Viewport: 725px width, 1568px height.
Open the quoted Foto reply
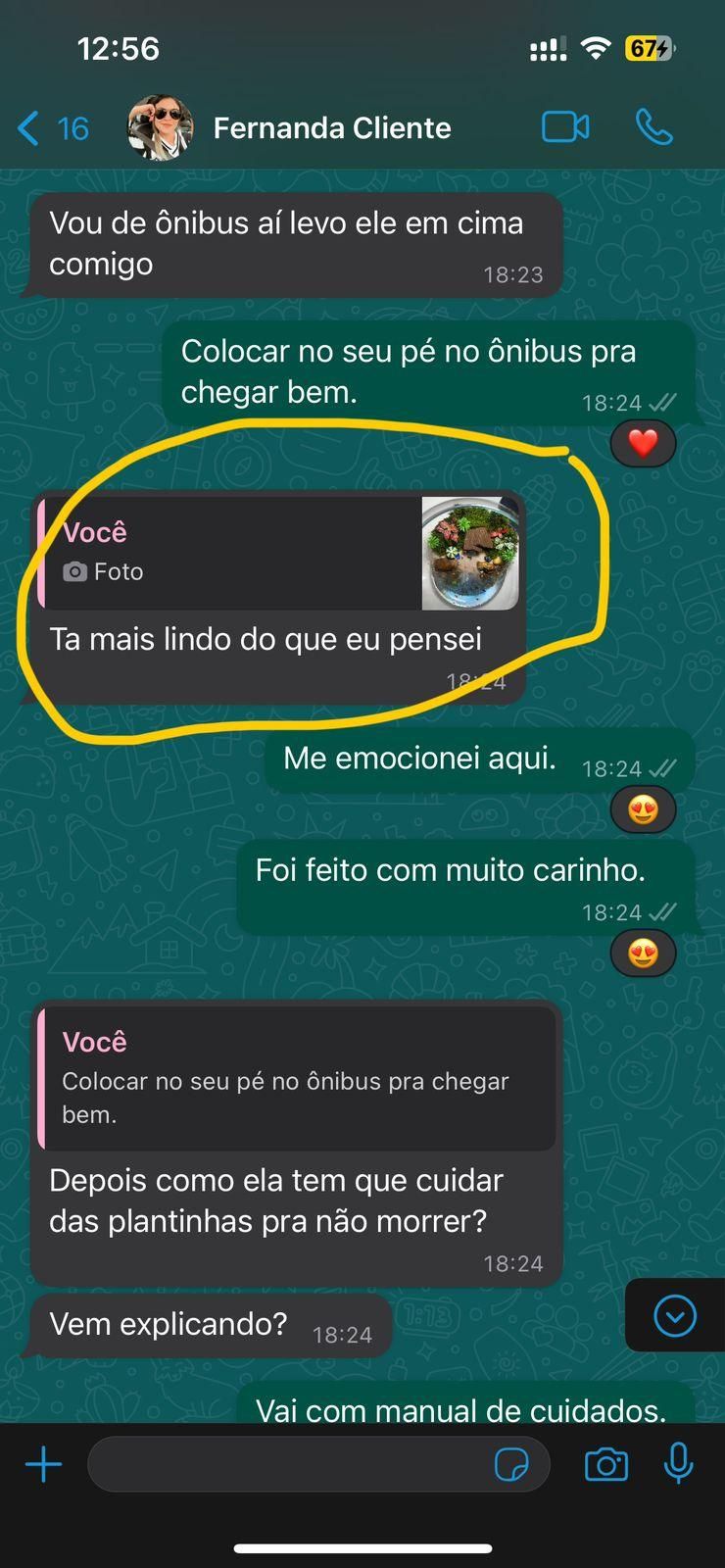(x=279, y=553)
